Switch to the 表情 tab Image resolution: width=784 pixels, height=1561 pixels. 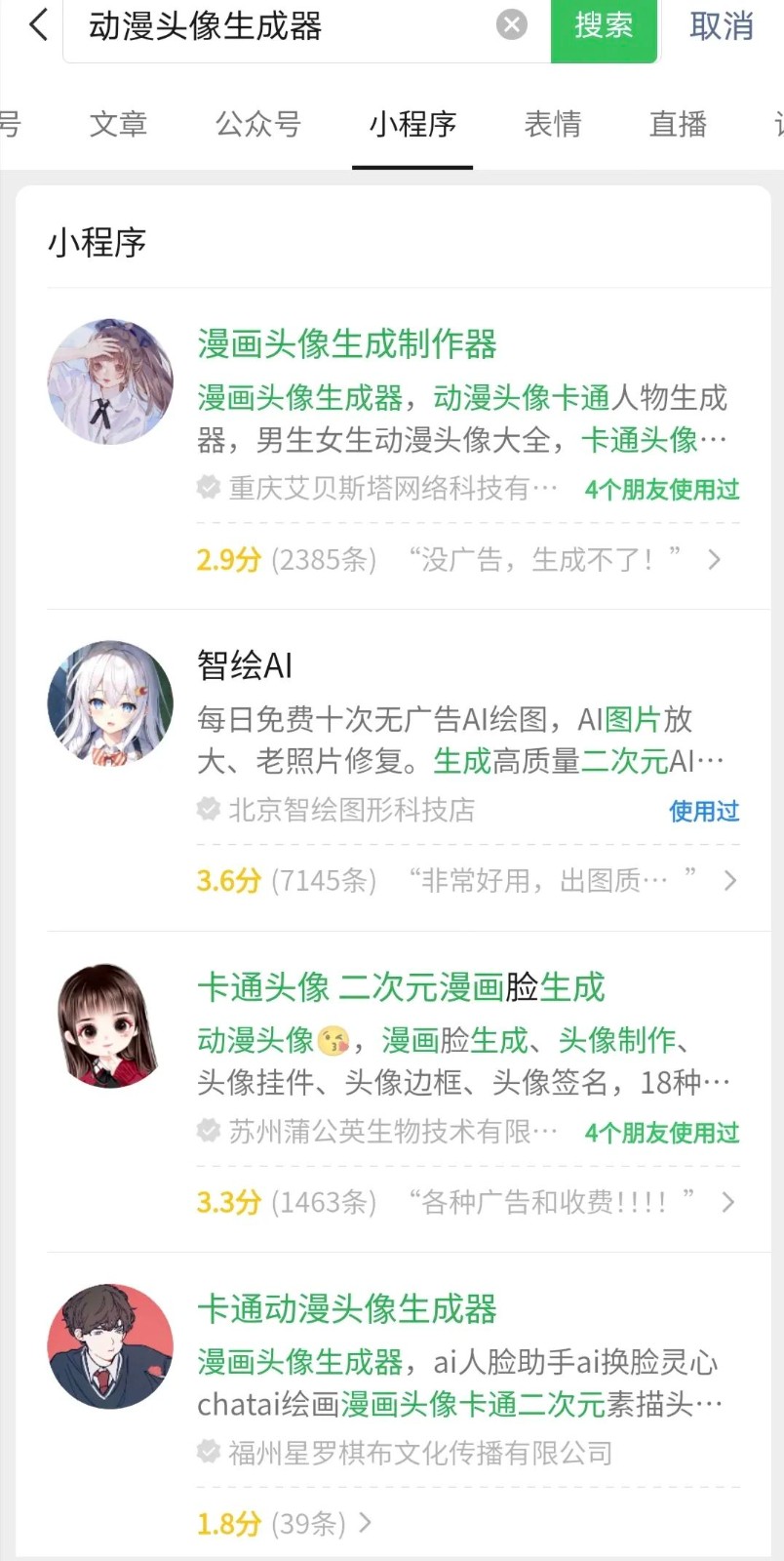[x=553, y=125]
